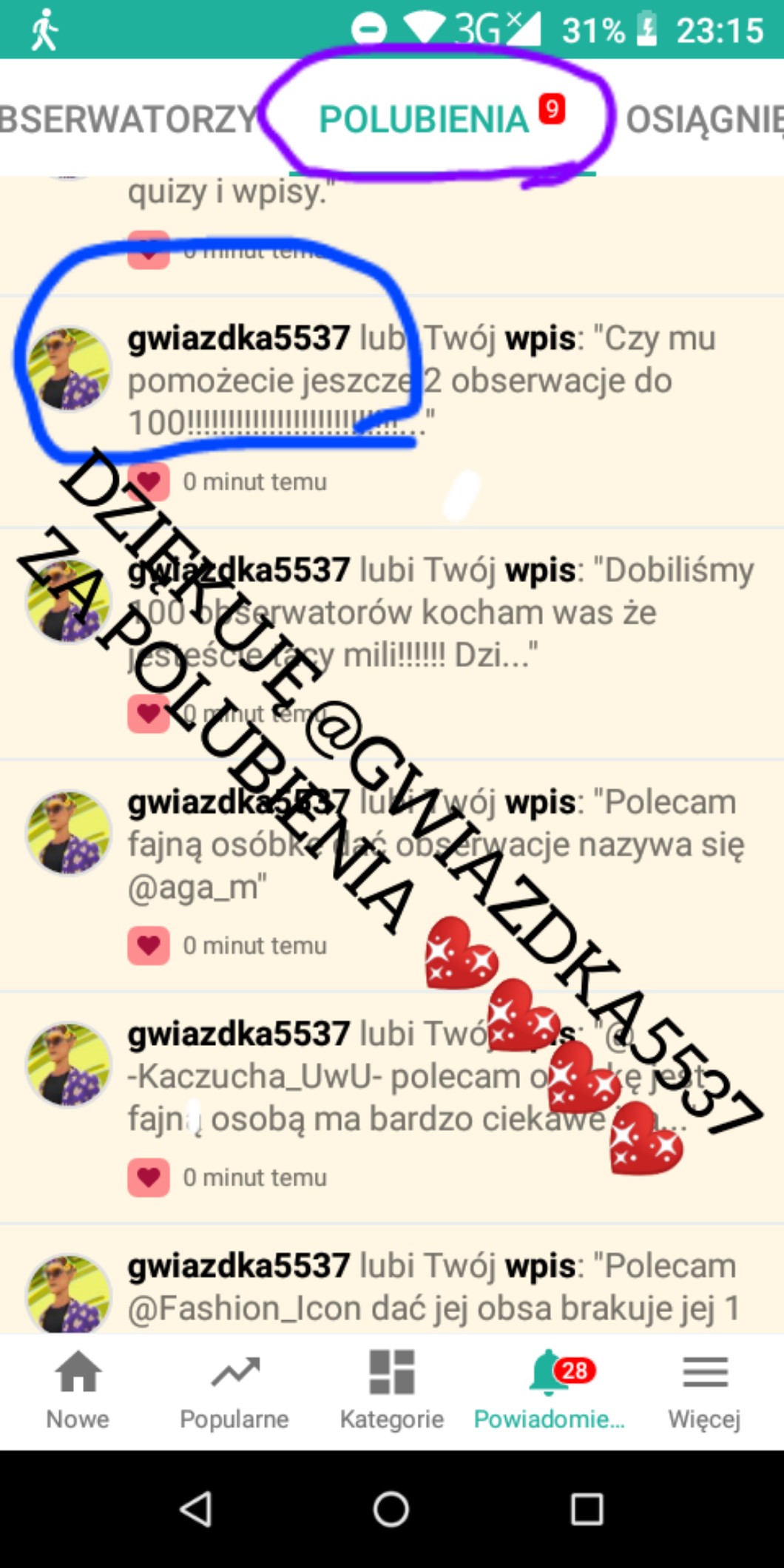Open like notification mentioning @Fashion_Icon
The height and width of the screenshot is (1568, 784).
point(433,1288)
